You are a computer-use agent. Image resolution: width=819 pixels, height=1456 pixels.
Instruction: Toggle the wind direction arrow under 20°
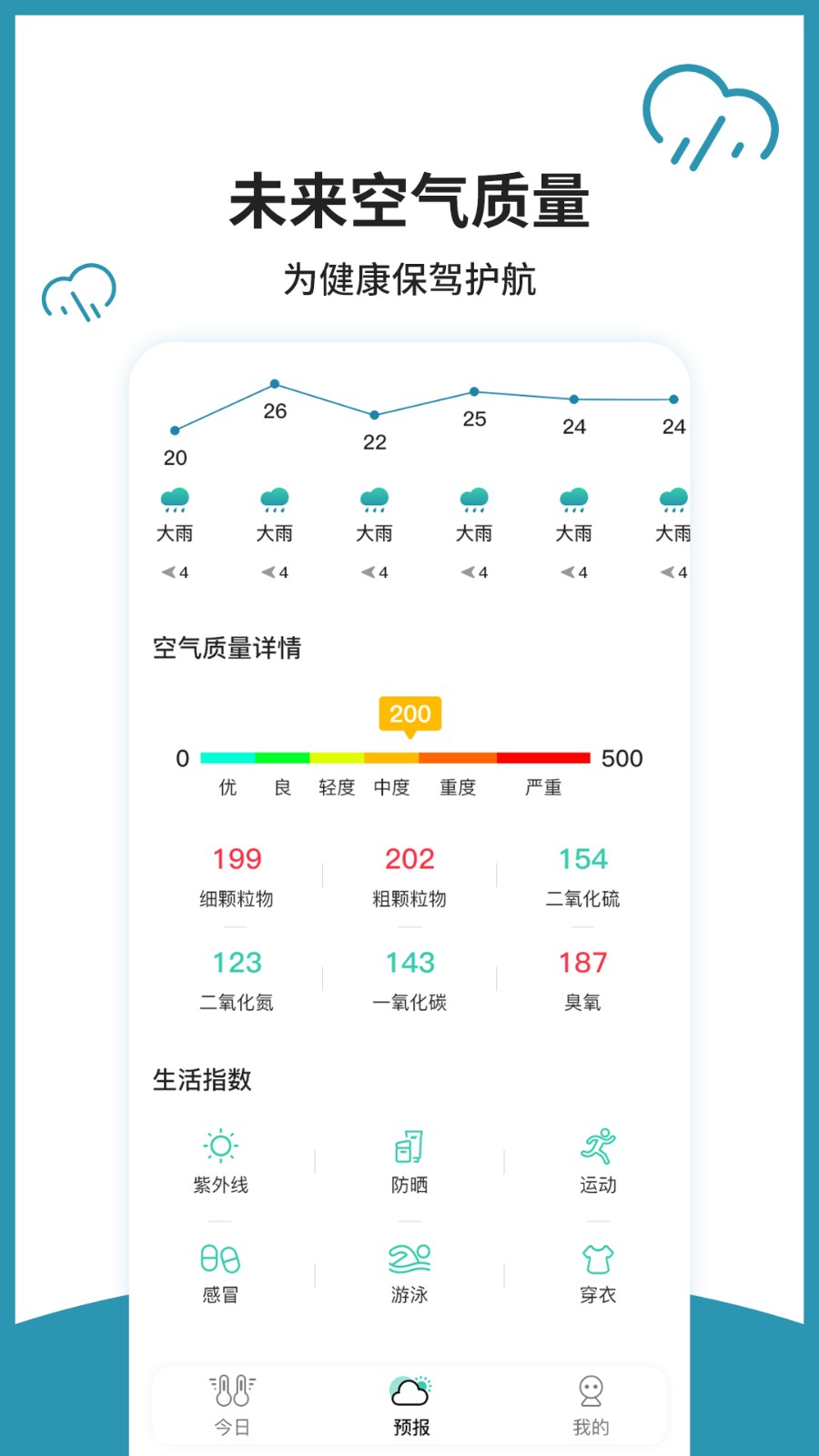(x=176, y=571)
